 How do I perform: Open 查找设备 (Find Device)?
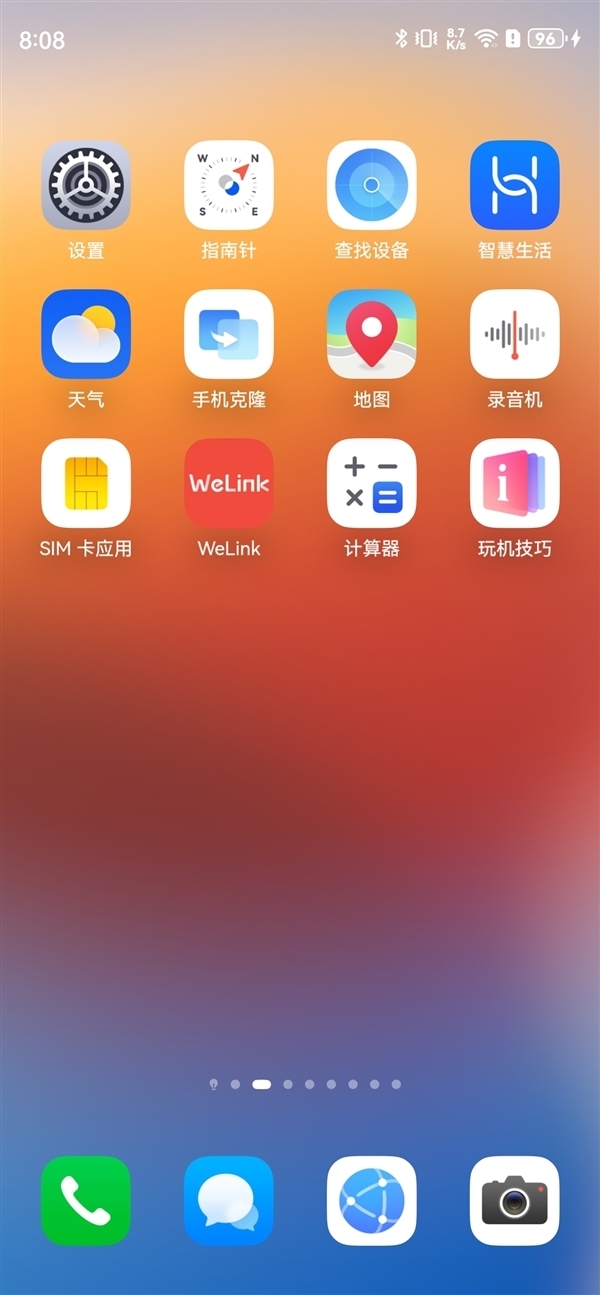point(372,186)
